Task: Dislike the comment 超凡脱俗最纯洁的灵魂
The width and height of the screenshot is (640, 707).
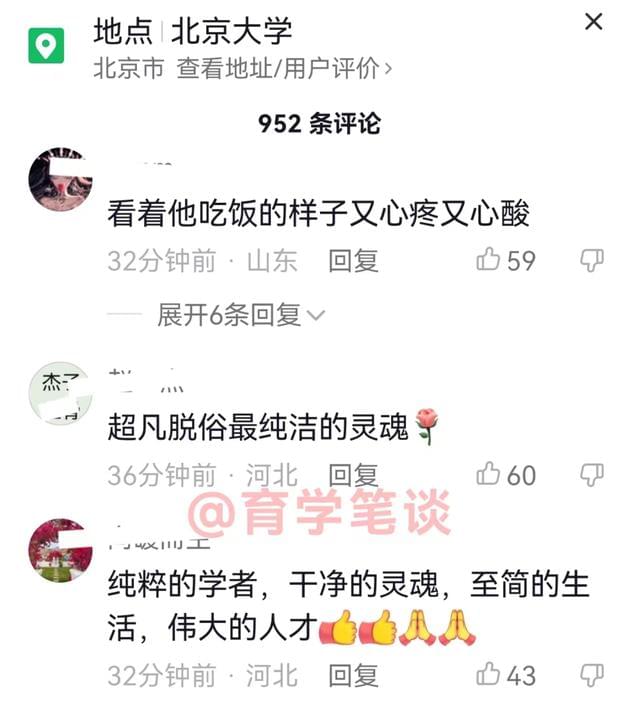Action: [x=592, y=475]
